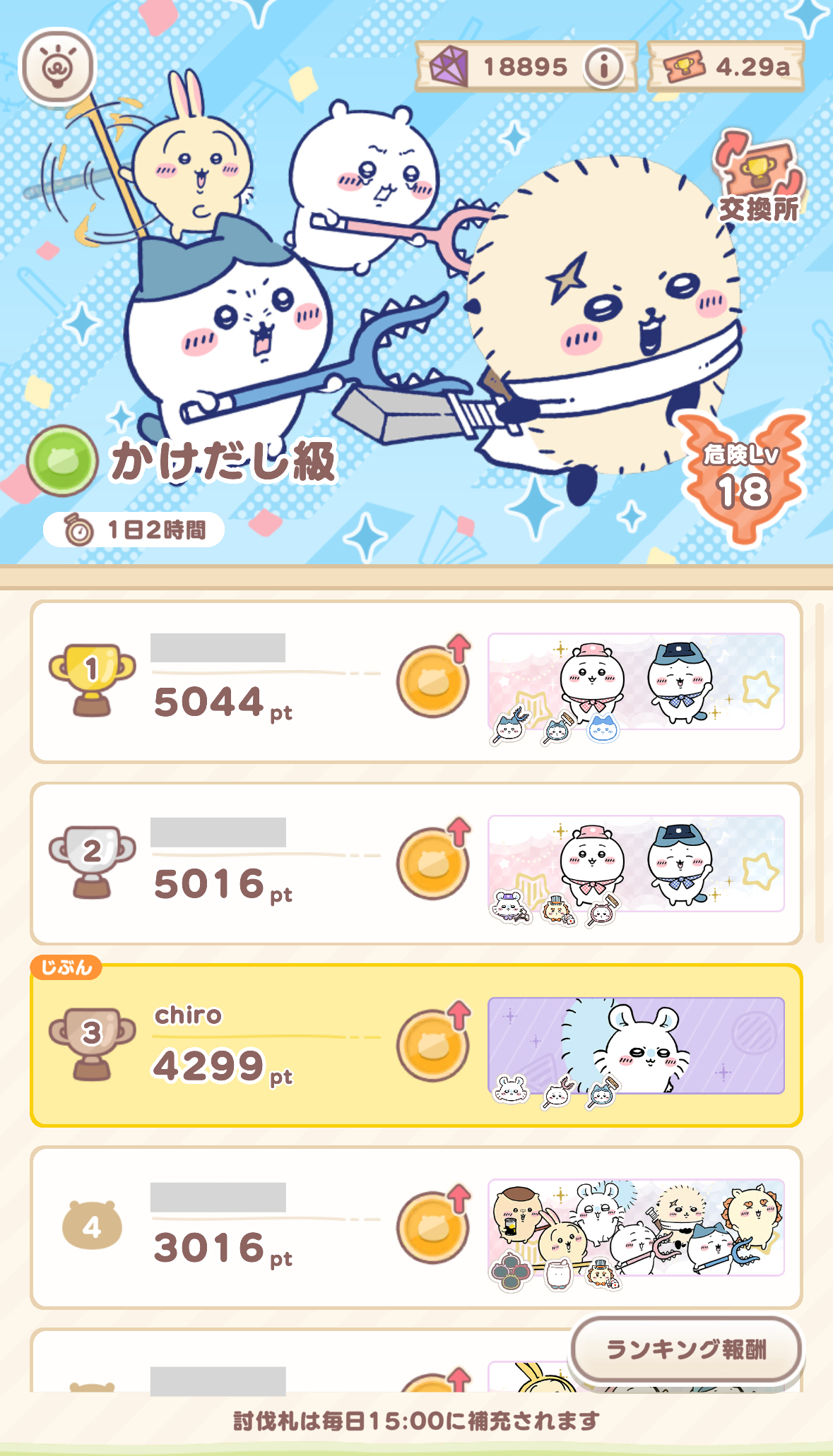
Task: View the team banner beside 3016 pt
Action: coord(636,1228)
